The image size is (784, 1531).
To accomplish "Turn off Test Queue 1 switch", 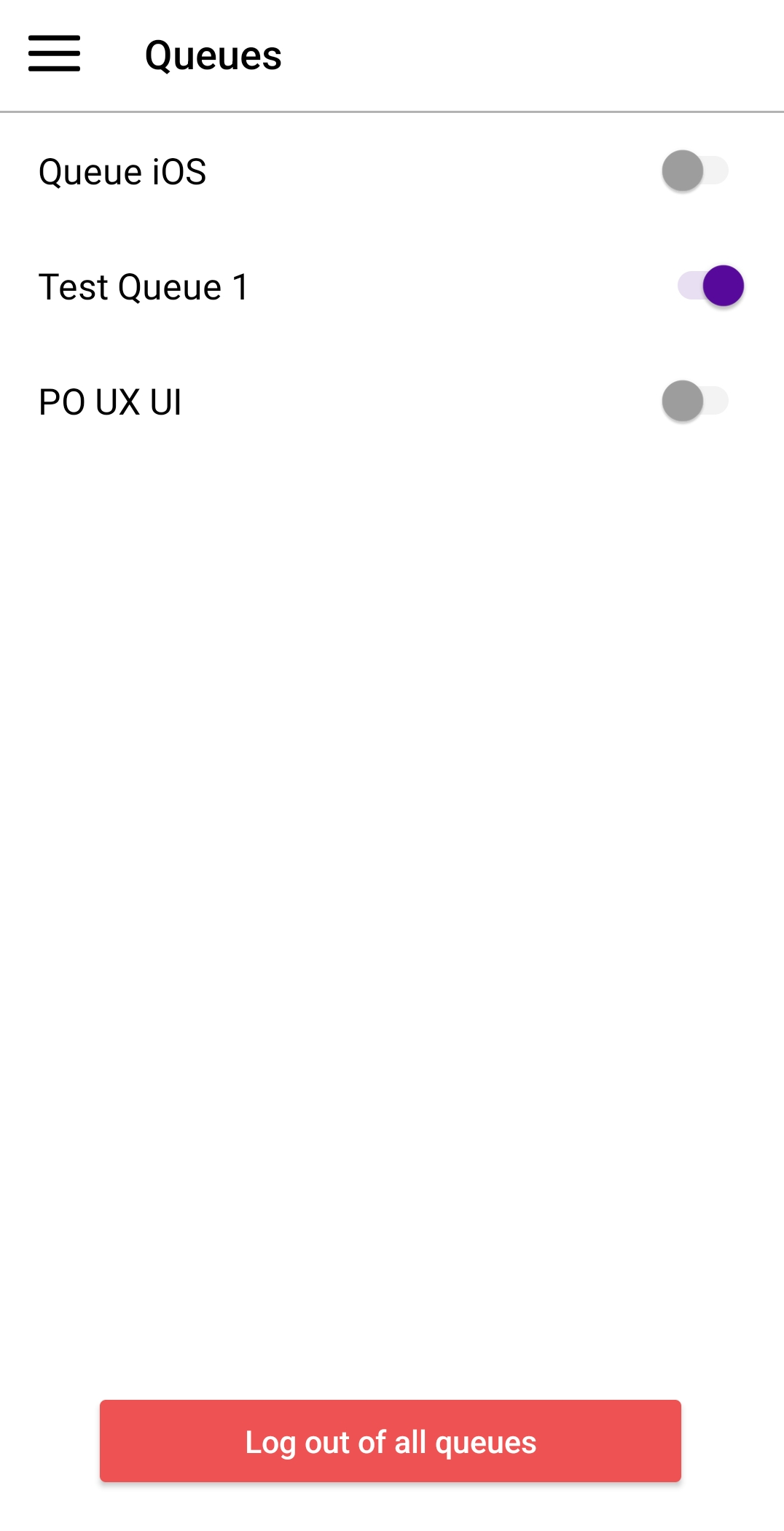I will tap(710, 286).
